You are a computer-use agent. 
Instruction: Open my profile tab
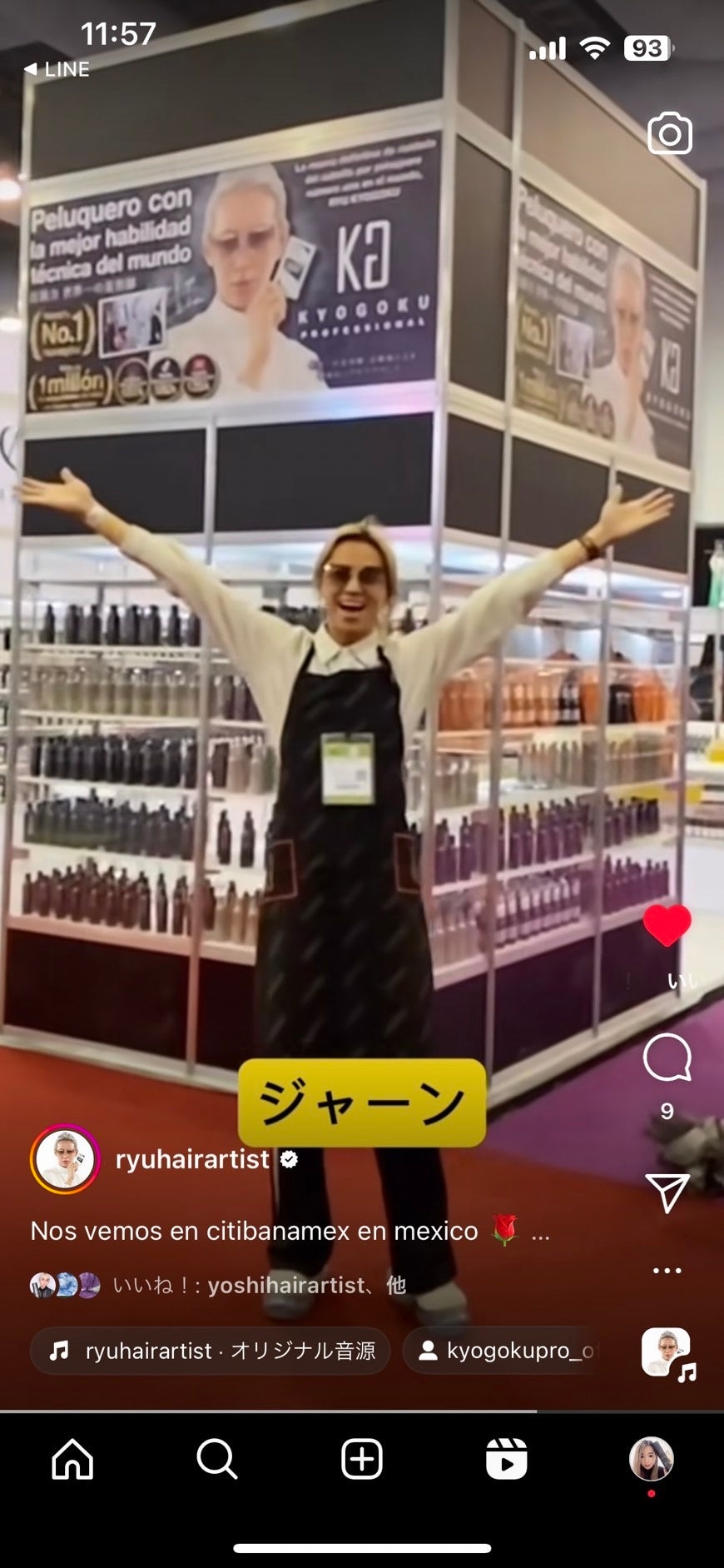point(651,1459)
